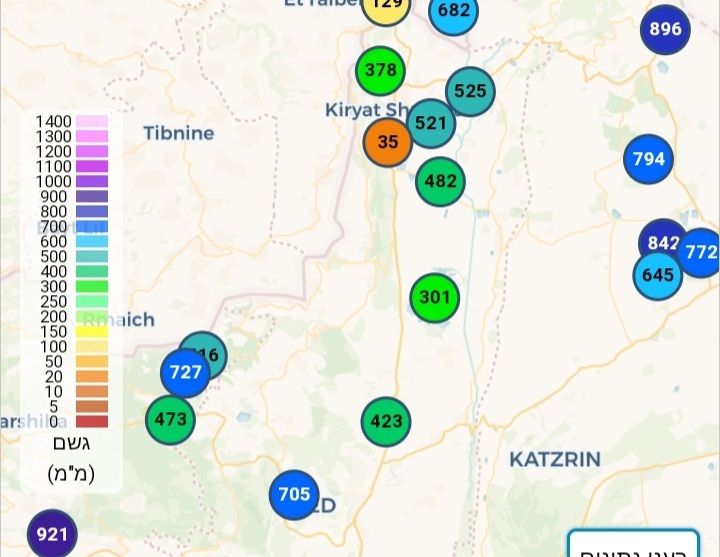Open the 473 station marker
720x557 pixels.
coord(170,419)
